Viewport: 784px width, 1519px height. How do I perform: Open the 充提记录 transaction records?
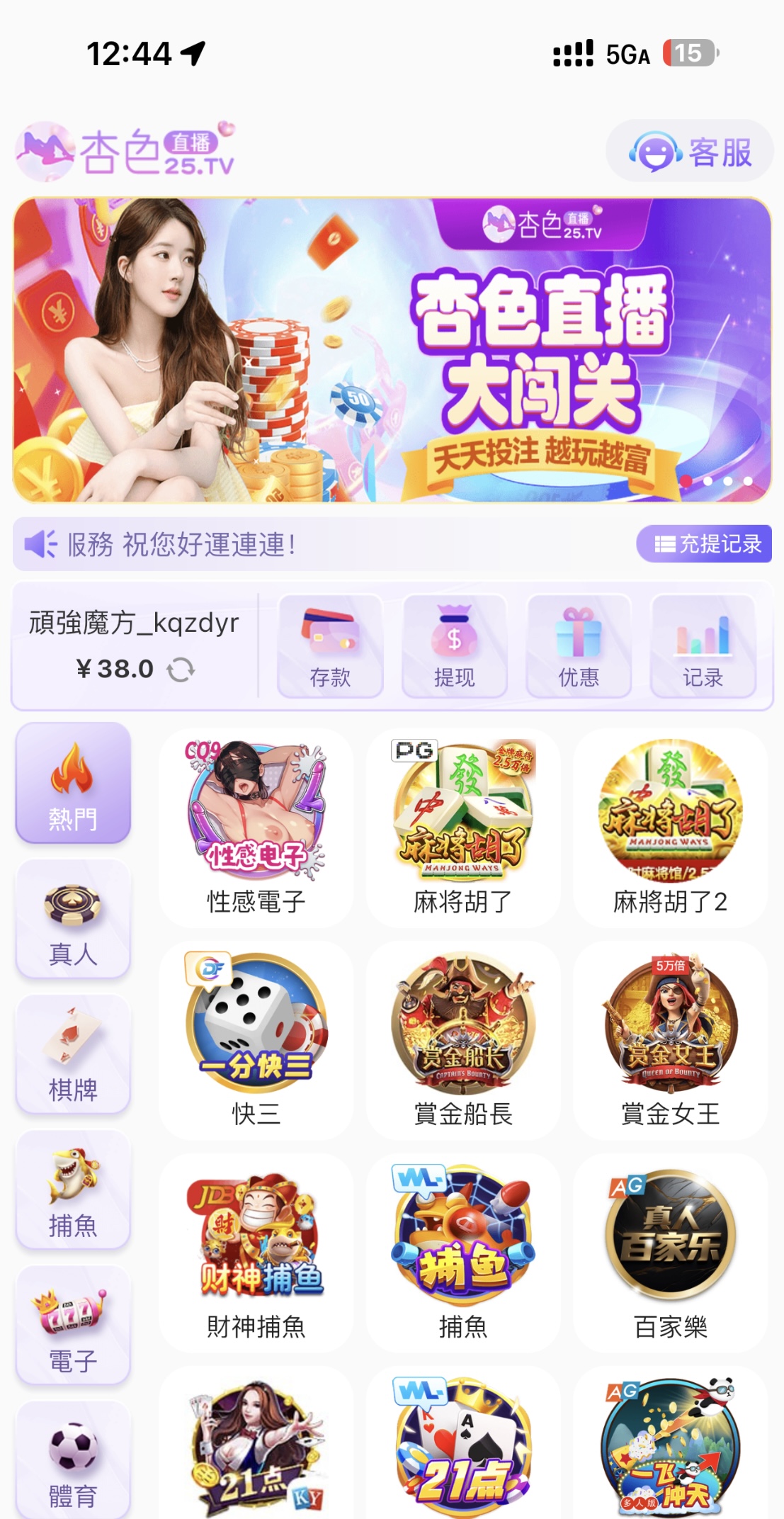(x=704, y=544)
